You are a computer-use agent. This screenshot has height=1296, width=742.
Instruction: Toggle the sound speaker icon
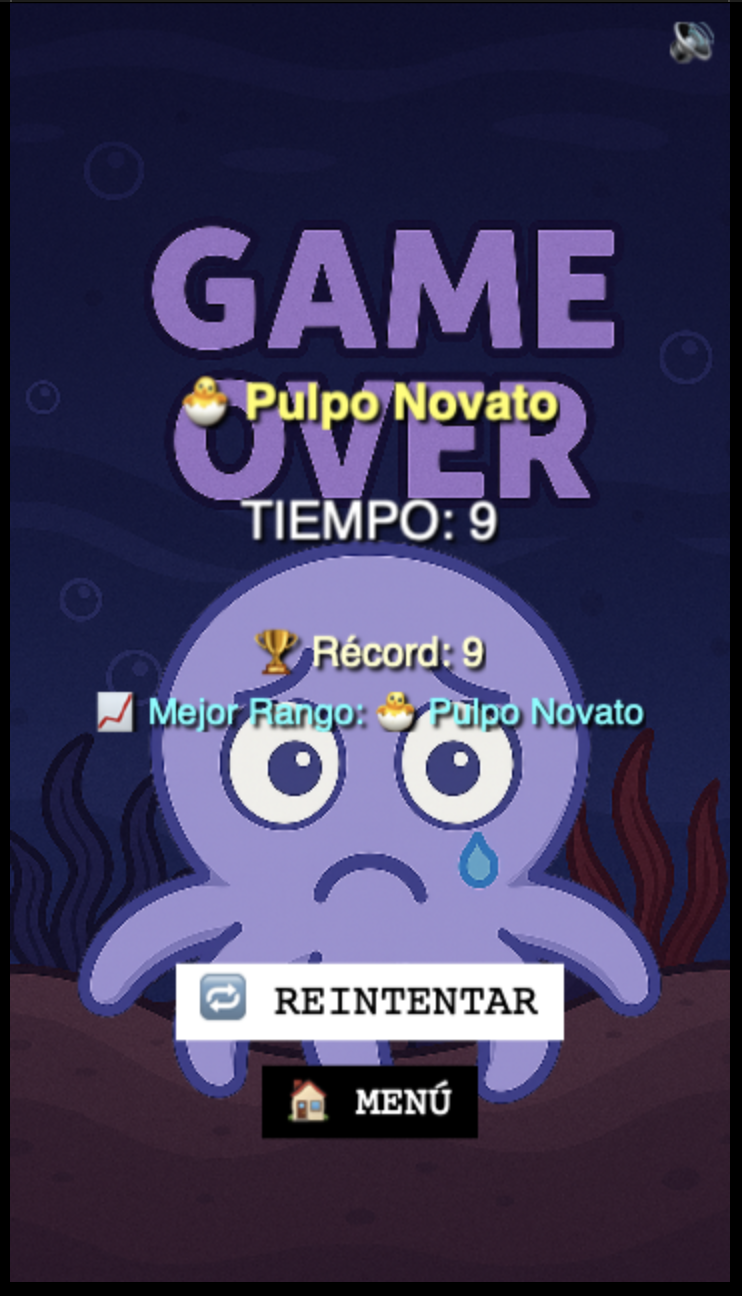[692, 41]
